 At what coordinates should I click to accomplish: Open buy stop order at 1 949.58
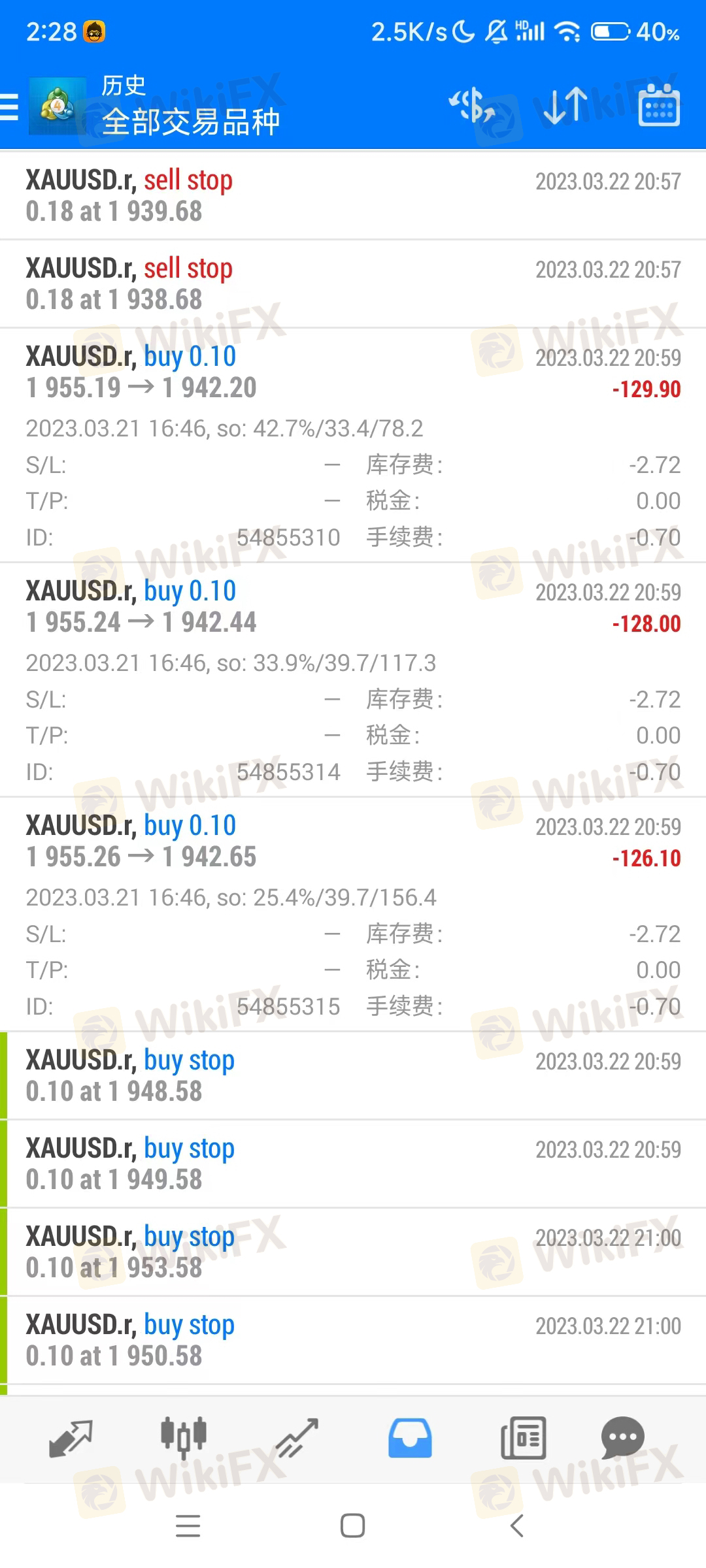tap(353, 1164)
